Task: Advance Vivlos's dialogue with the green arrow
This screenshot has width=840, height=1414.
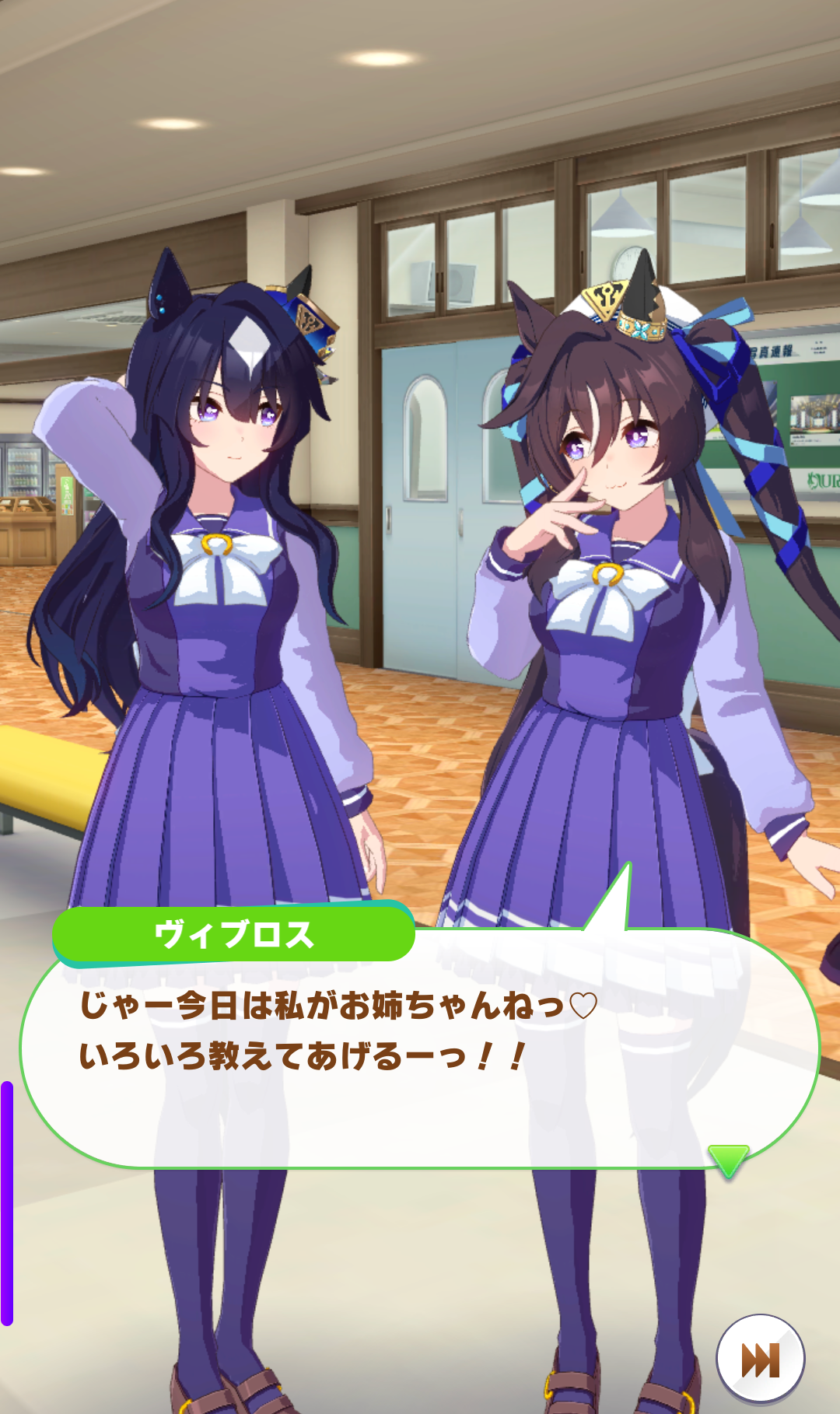Action: tap(729, 1160)
